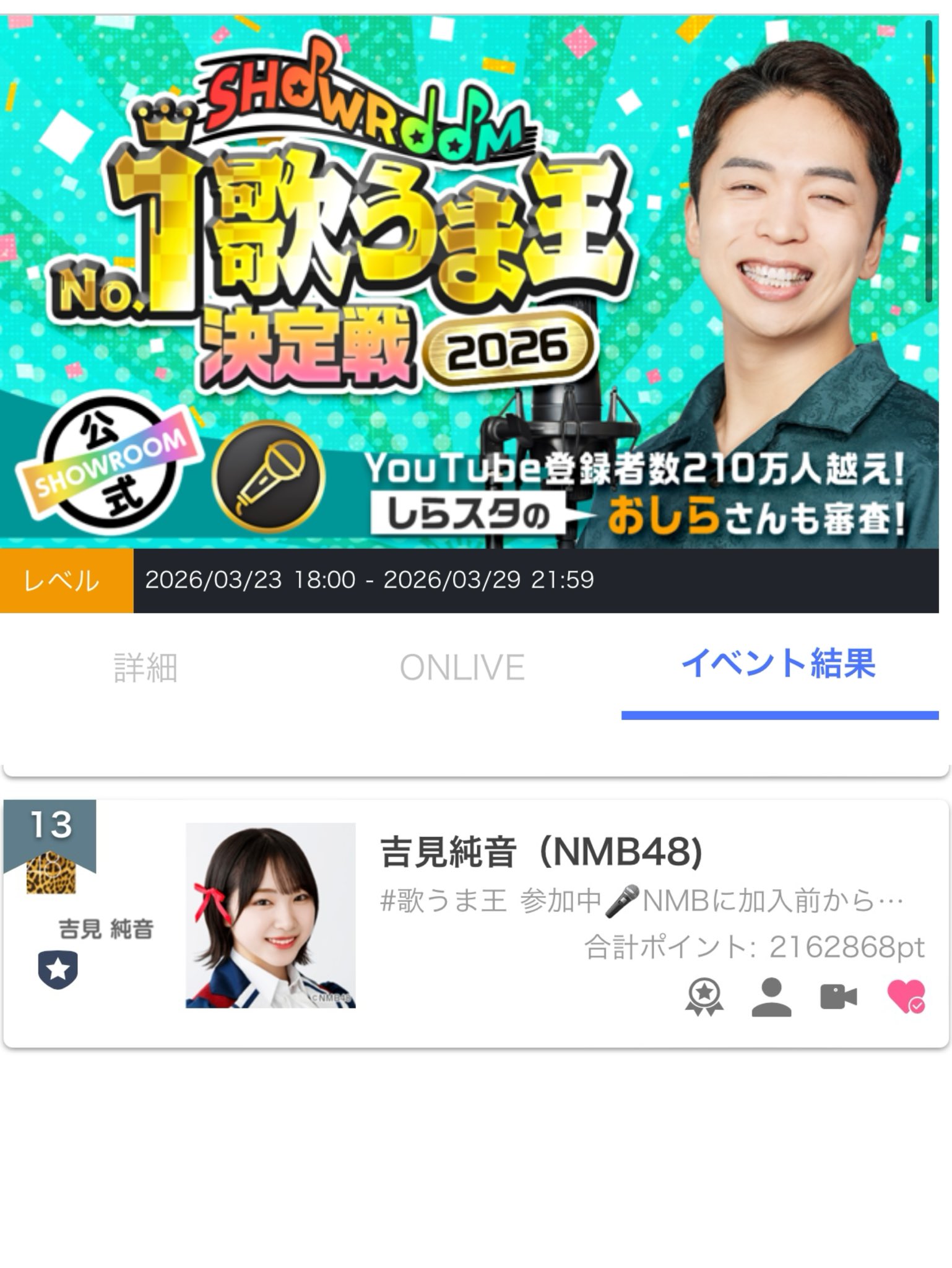This screenshot has height=1268, width=952.
Task: Open 吉見純音 (NMB48) room card
Action: tap(540, 852)
